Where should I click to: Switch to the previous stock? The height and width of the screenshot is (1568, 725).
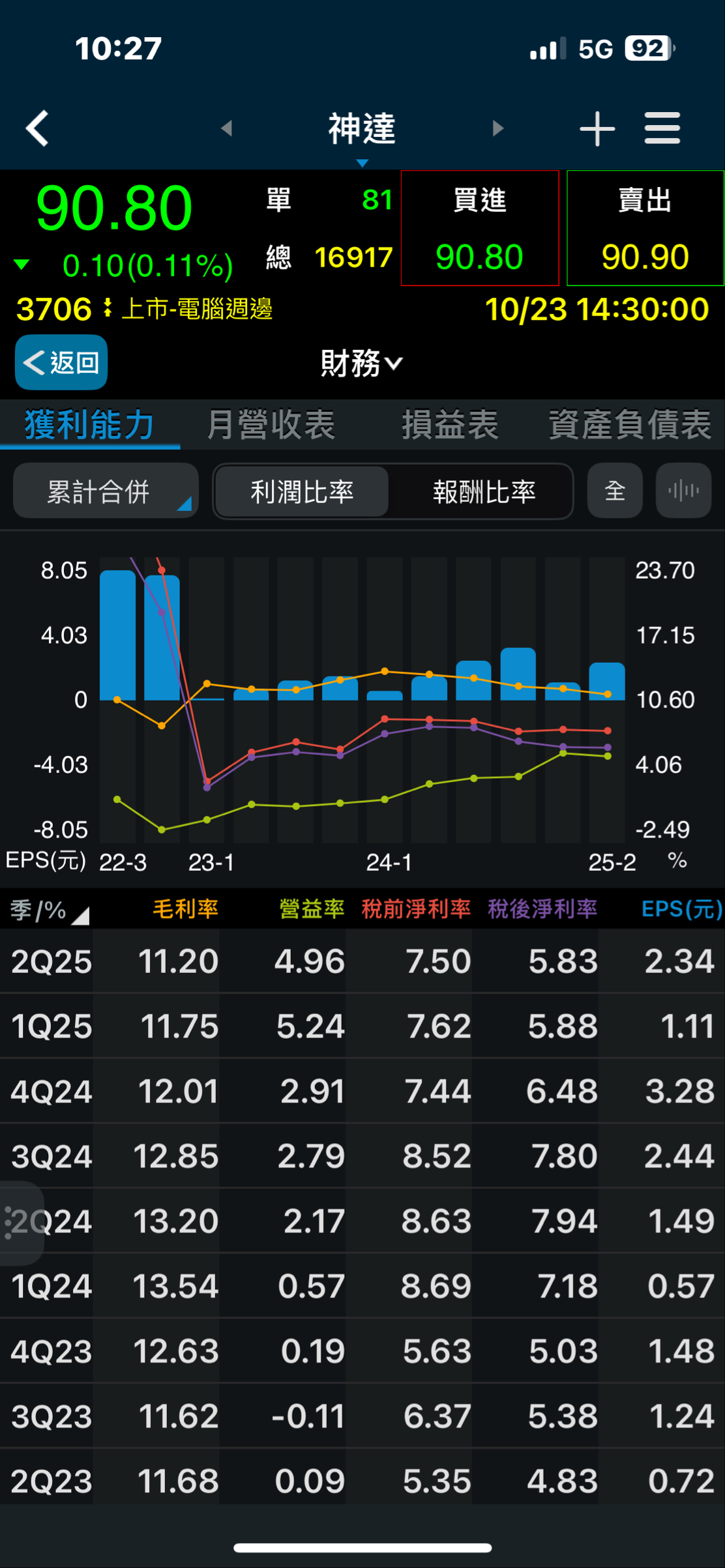(227, 128)
